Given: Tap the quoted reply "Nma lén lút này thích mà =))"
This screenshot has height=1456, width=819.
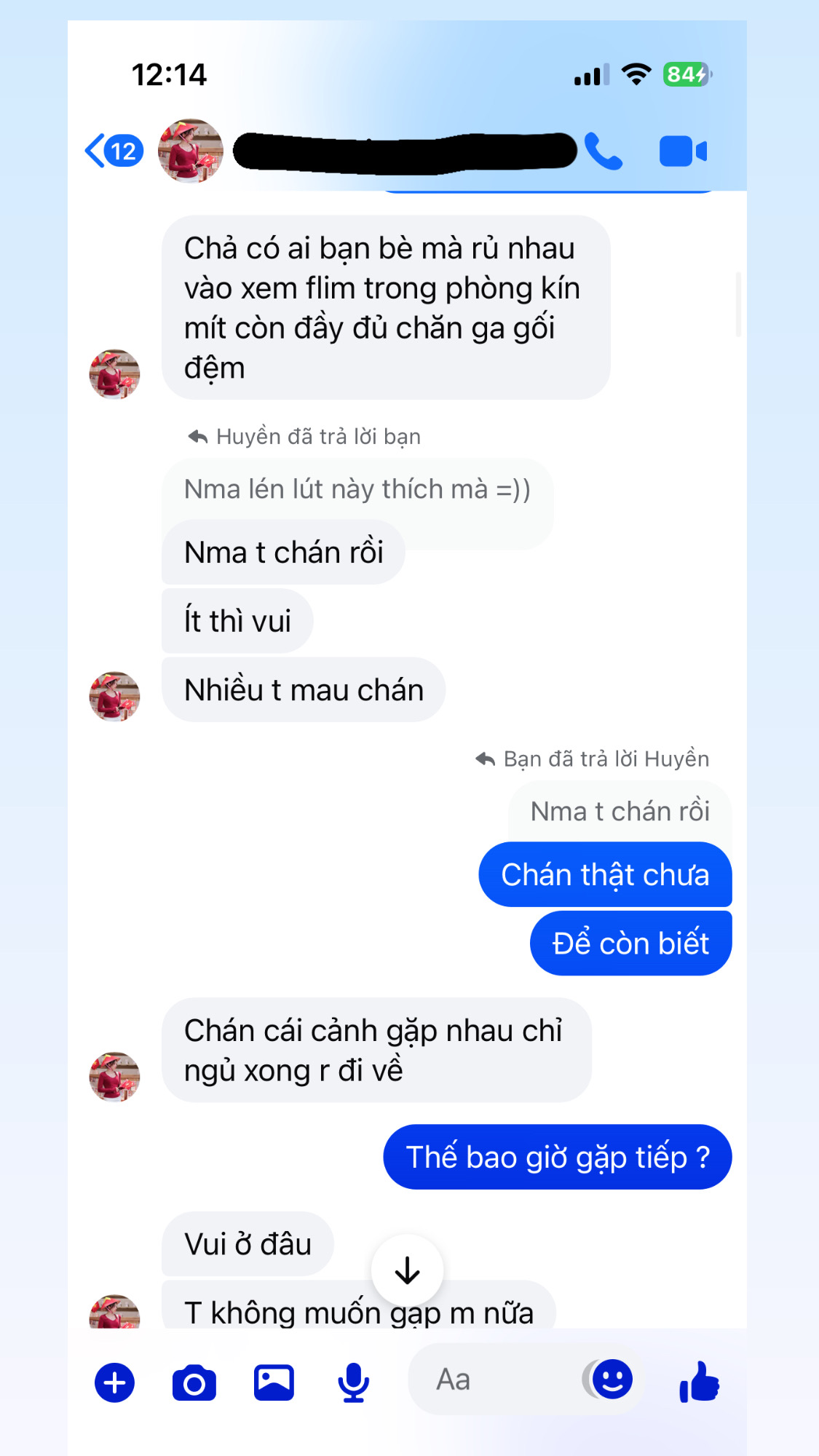Looking at the screenshot, I should (357, 489).
